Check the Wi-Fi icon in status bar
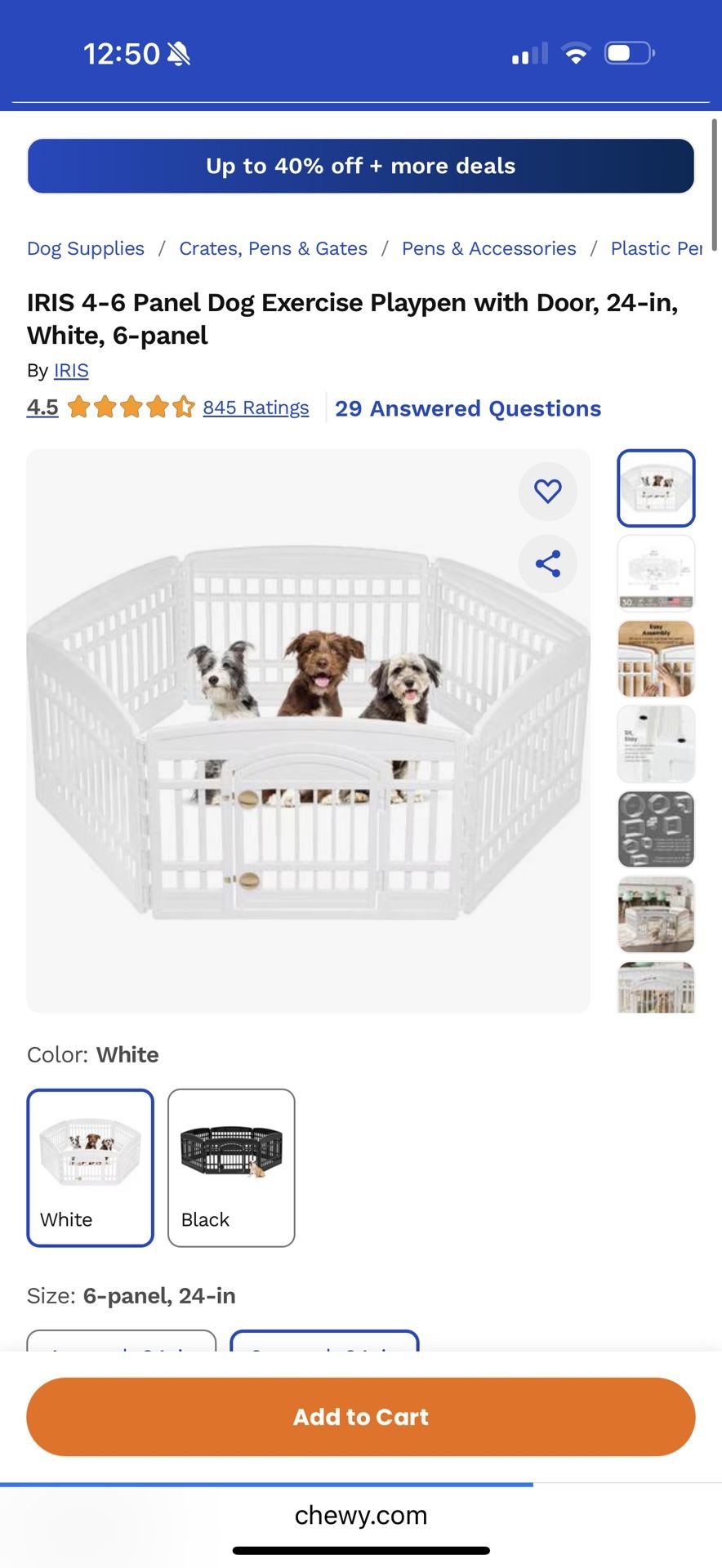722x1568 pixels. coord(575,52)
